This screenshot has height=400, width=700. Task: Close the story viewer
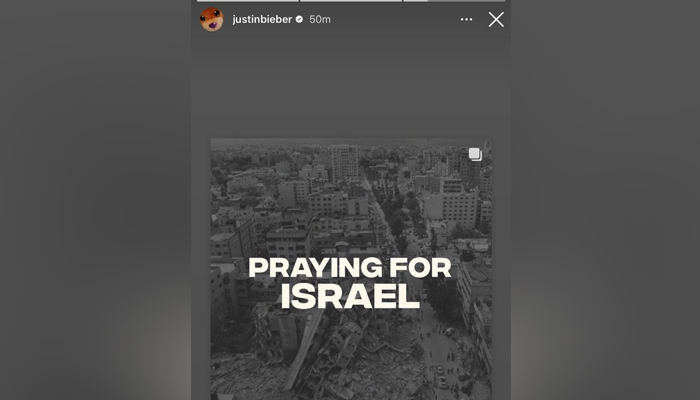coord(496,19)
